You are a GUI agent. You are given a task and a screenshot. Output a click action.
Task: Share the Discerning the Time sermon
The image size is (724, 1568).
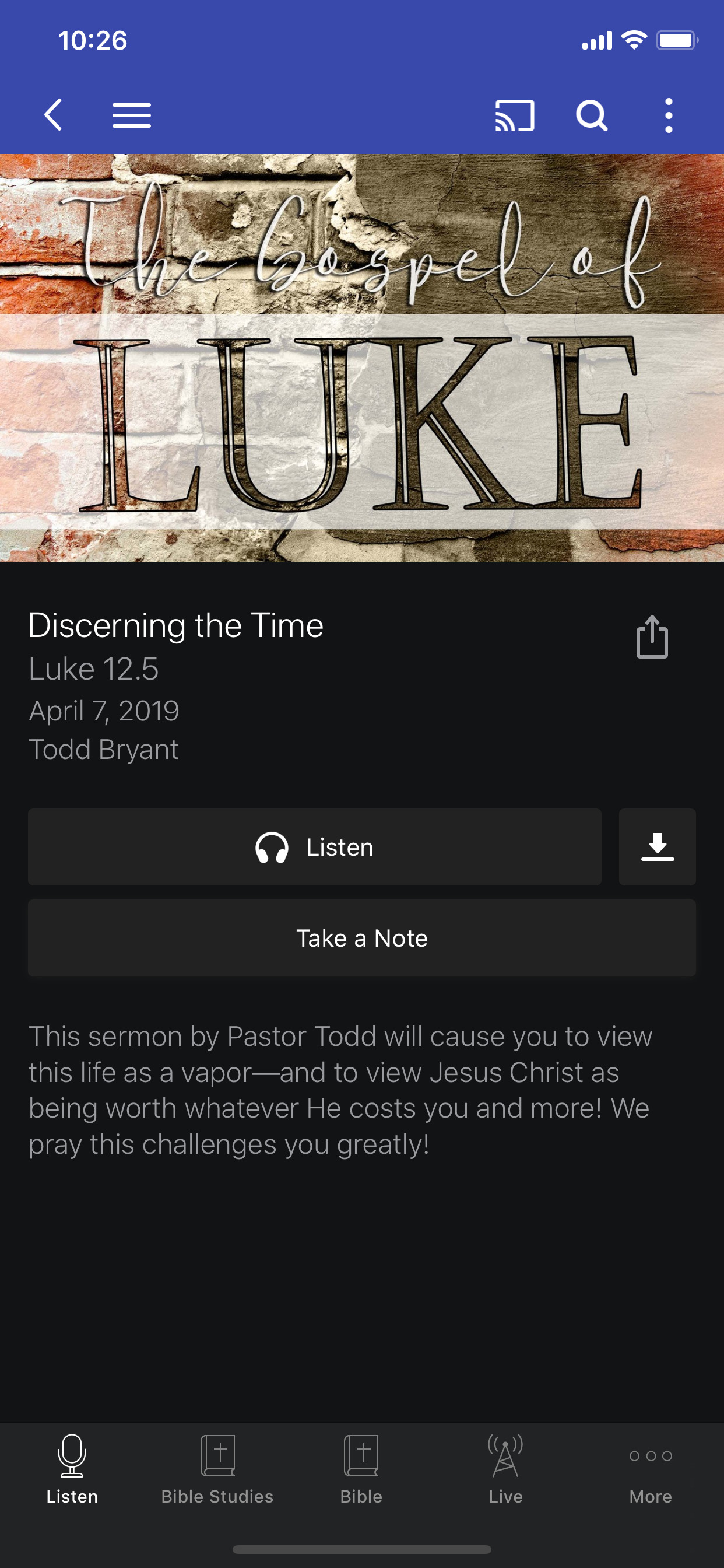point(652,636)
